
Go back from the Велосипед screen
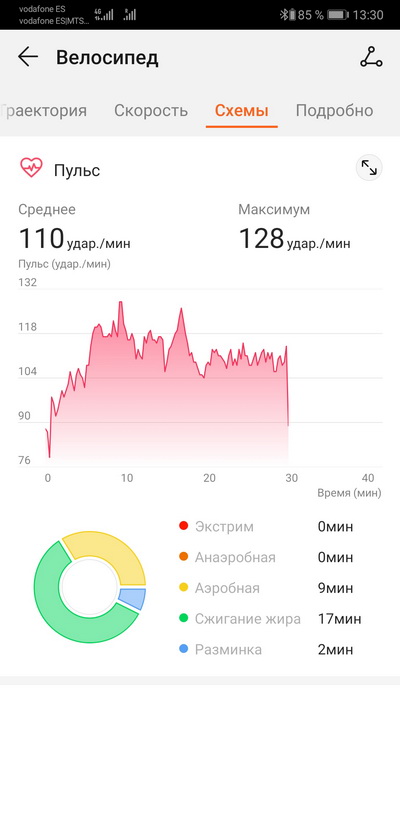click(28, 57)
